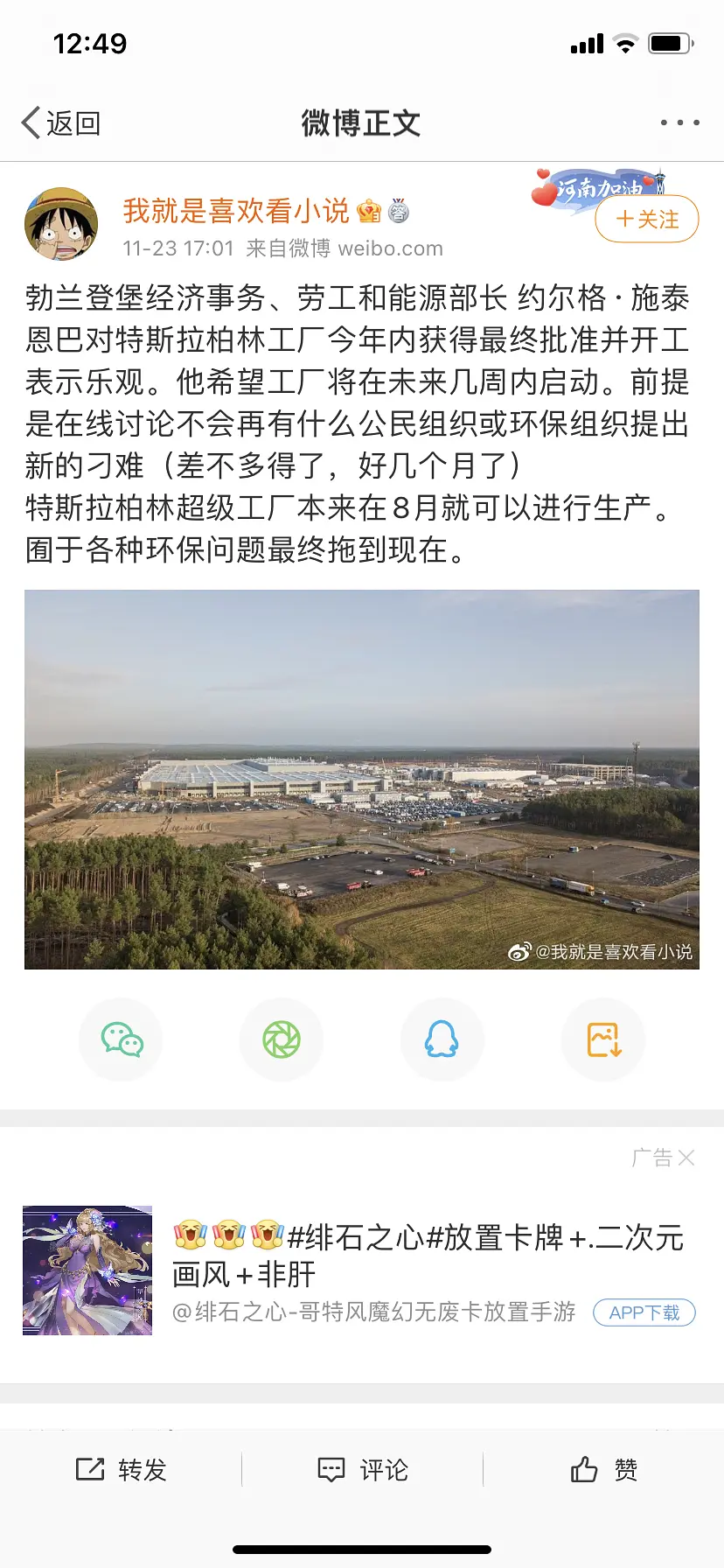Open the 绯石之心 ad thumbnail
Viewport: 724px width, 1568px height.
pyautogui.click(x=87, y=1270)
